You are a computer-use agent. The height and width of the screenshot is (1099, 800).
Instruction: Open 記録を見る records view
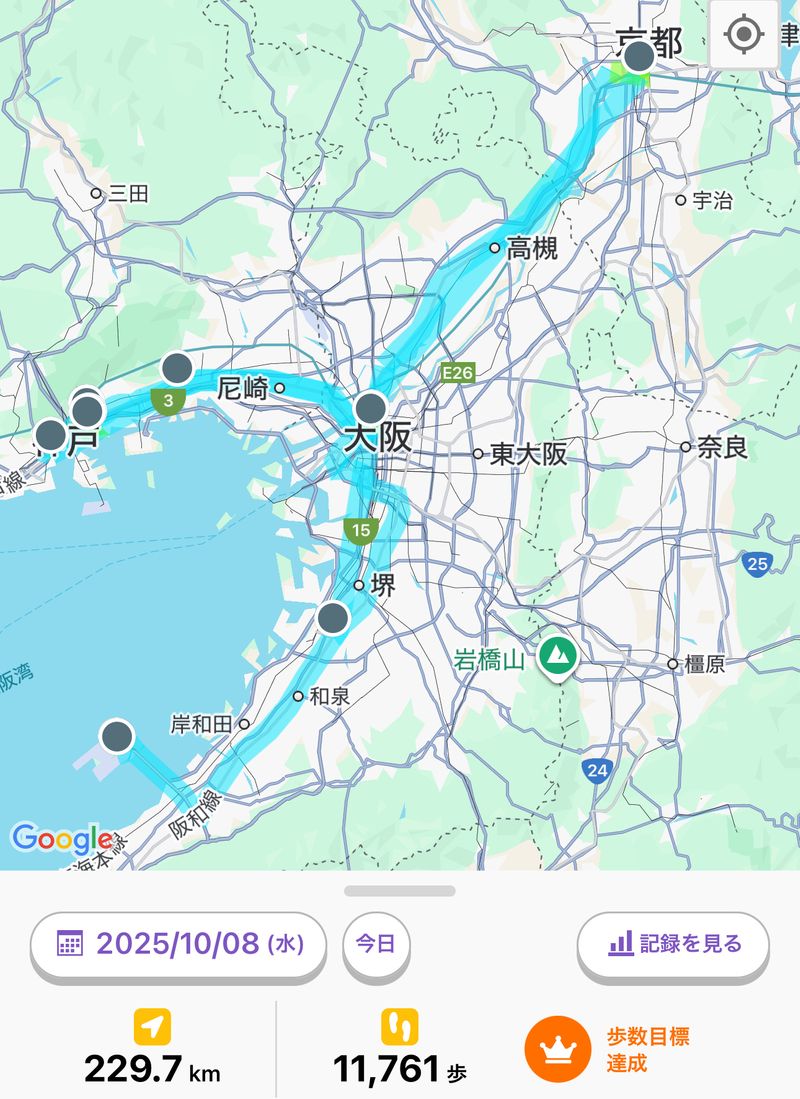pos(673,943)
